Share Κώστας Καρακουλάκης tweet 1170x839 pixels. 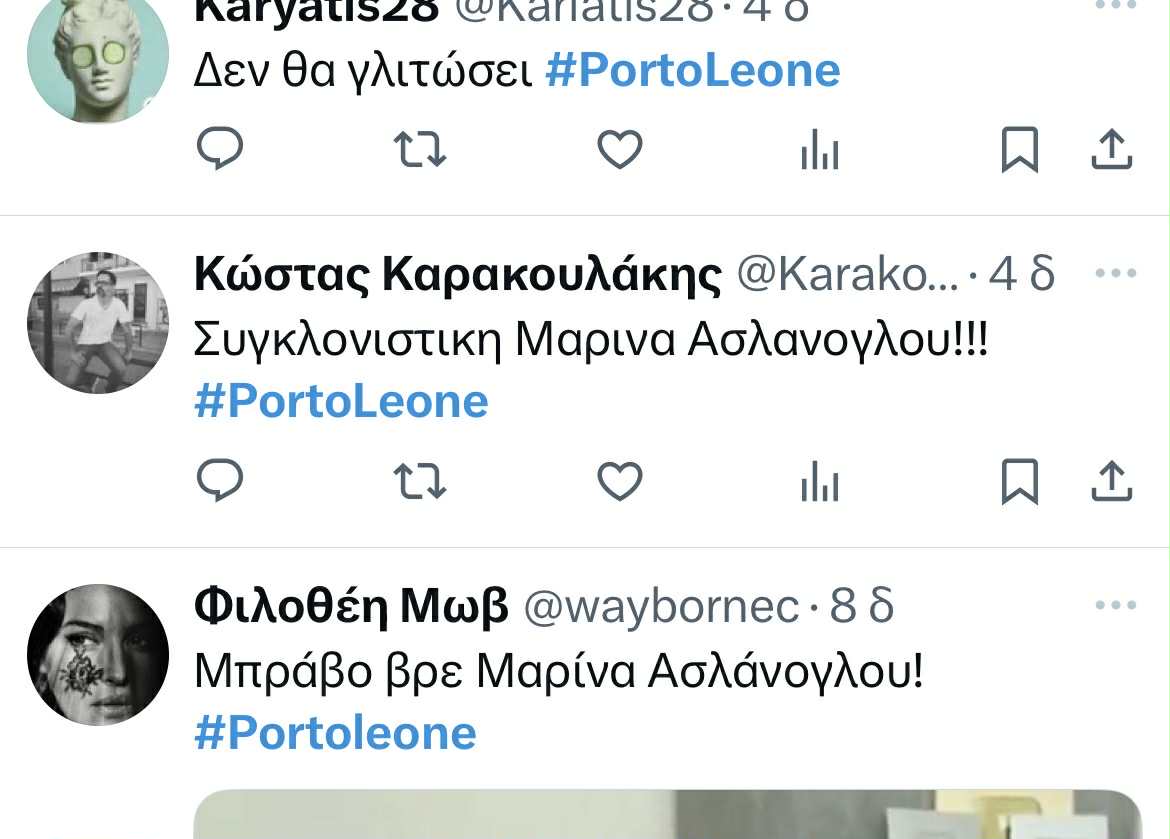pos(1111,482)
